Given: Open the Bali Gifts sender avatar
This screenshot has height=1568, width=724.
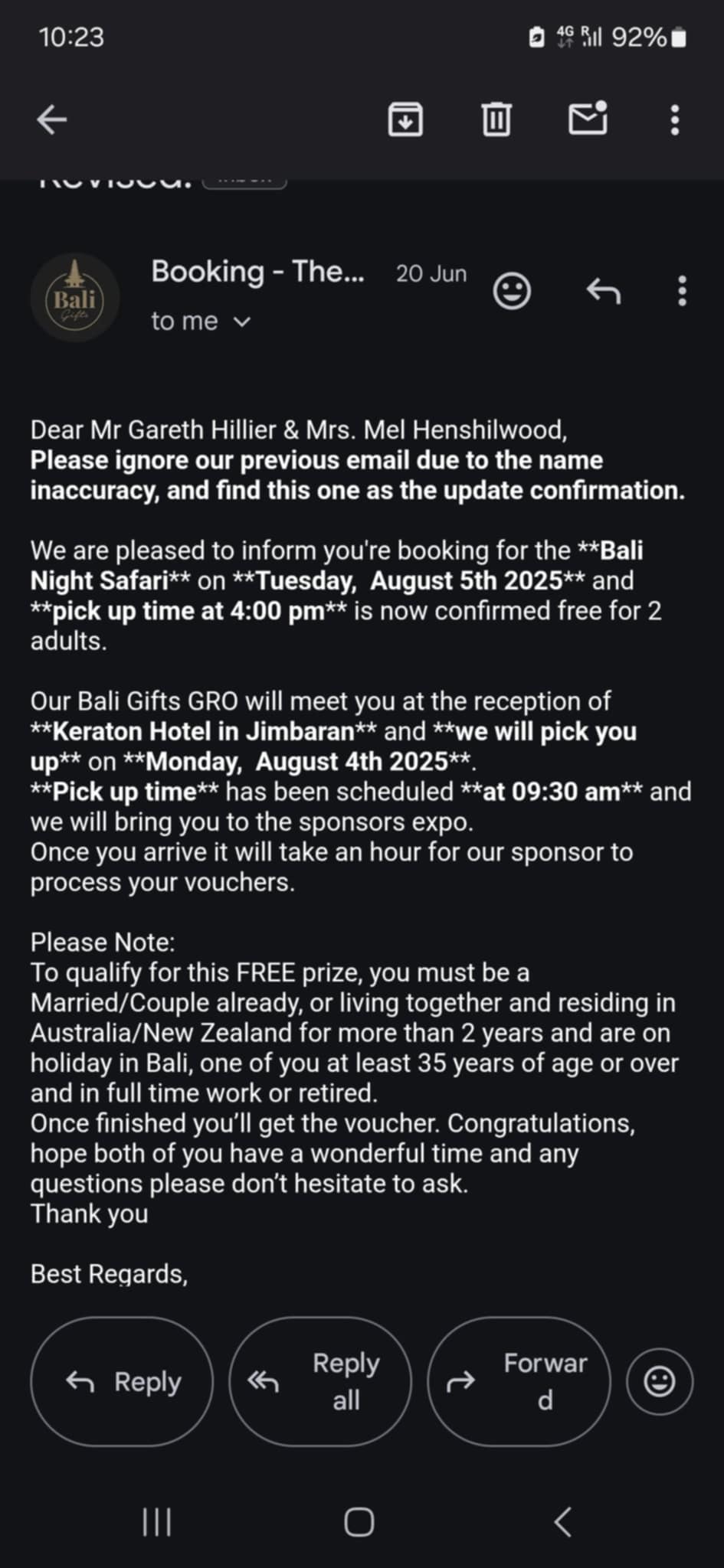Looking at the screenshot, I should pos(75,297).
